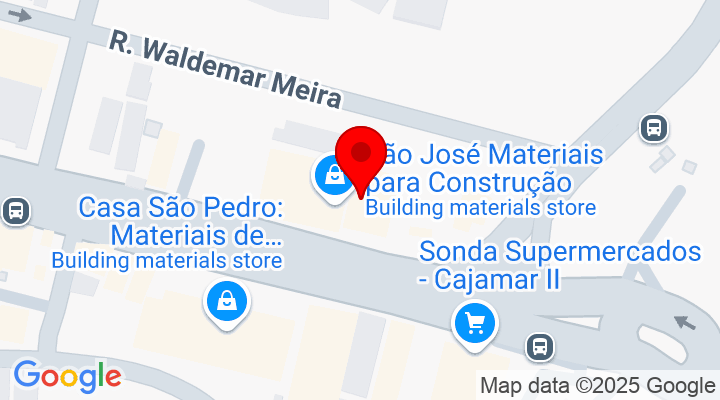Open São José Materiais para Construção store marker
The image size is (720, 400).
[331, 178]
